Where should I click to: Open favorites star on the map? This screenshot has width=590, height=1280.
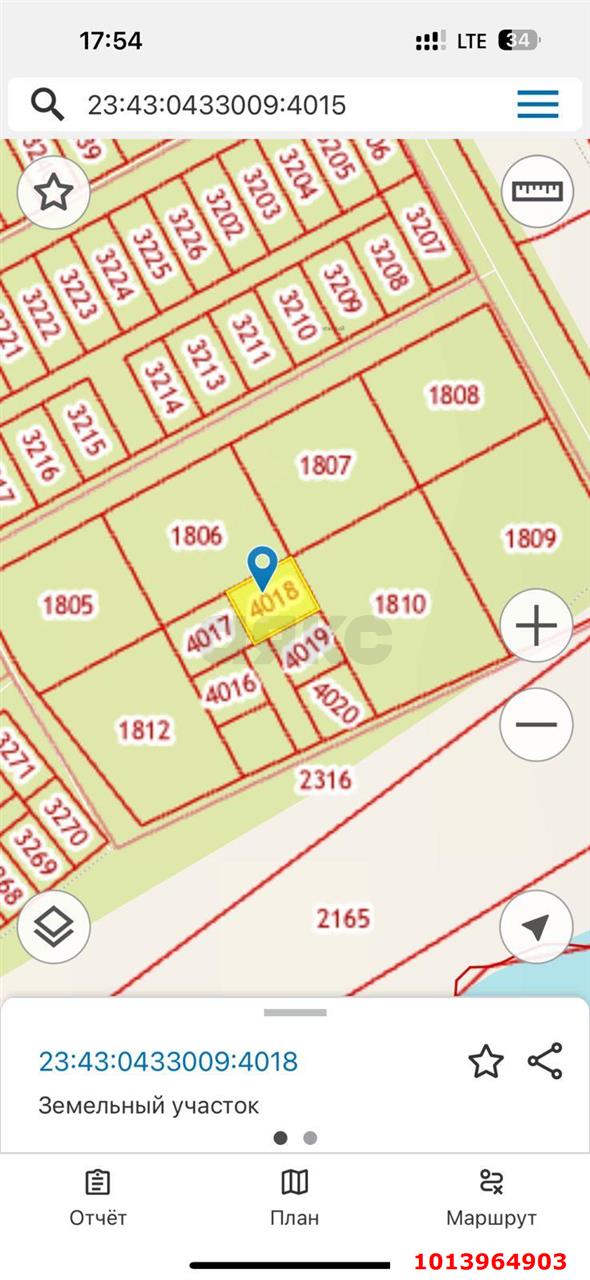point(53,193)
